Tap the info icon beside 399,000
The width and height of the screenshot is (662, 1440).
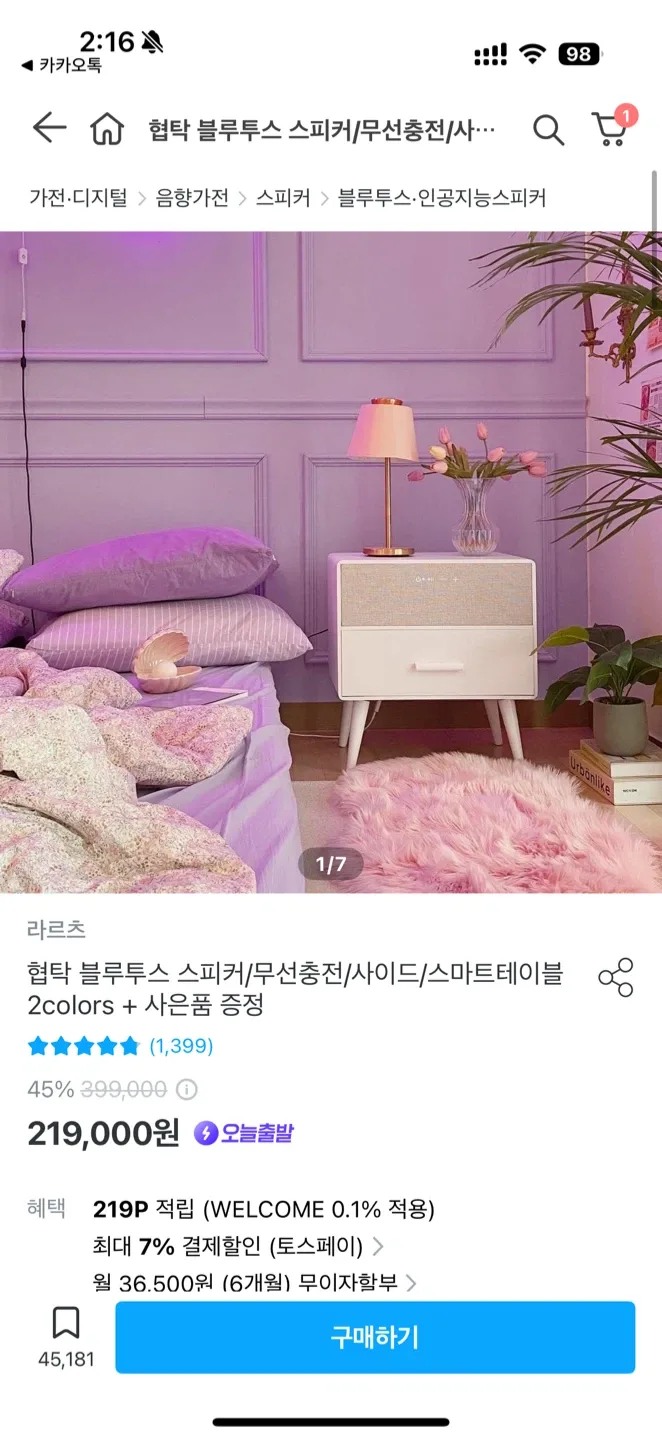pos(187,1089)
